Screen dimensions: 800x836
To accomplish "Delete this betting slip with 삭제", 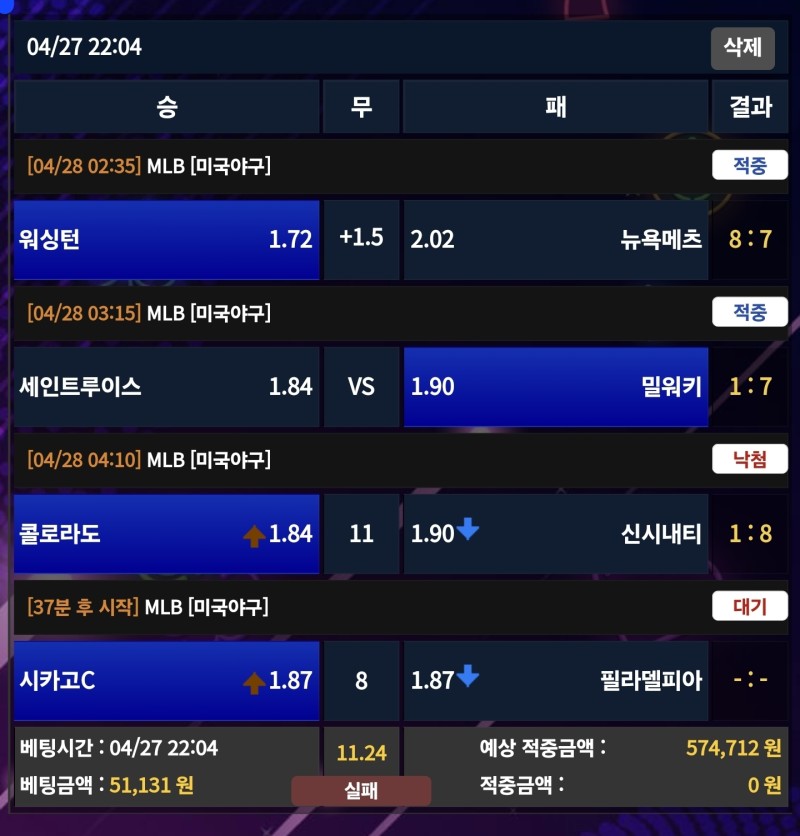I will (742, 47).
